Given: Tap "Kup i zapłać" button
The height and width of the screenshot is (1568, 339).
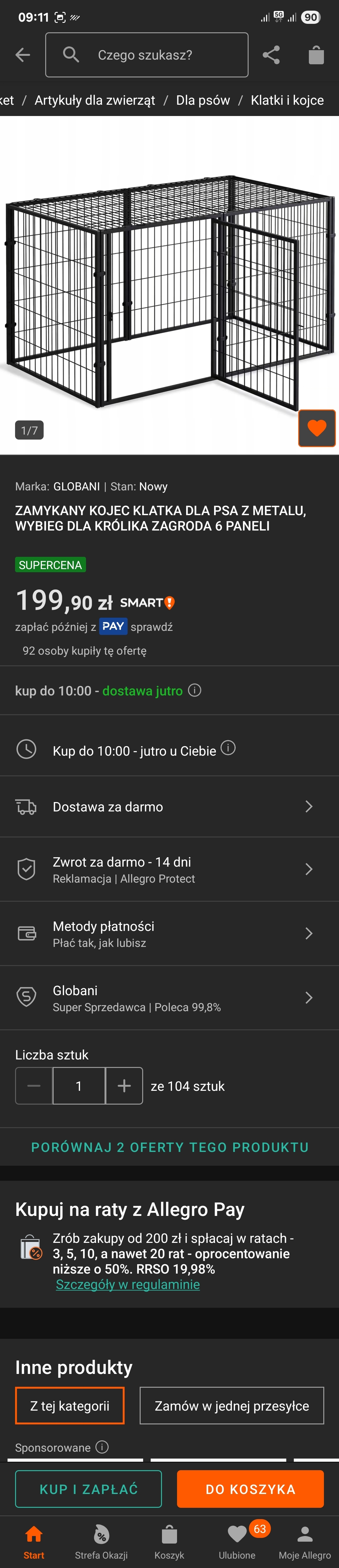Looking at the screenshot, I should click(89, 1489).
